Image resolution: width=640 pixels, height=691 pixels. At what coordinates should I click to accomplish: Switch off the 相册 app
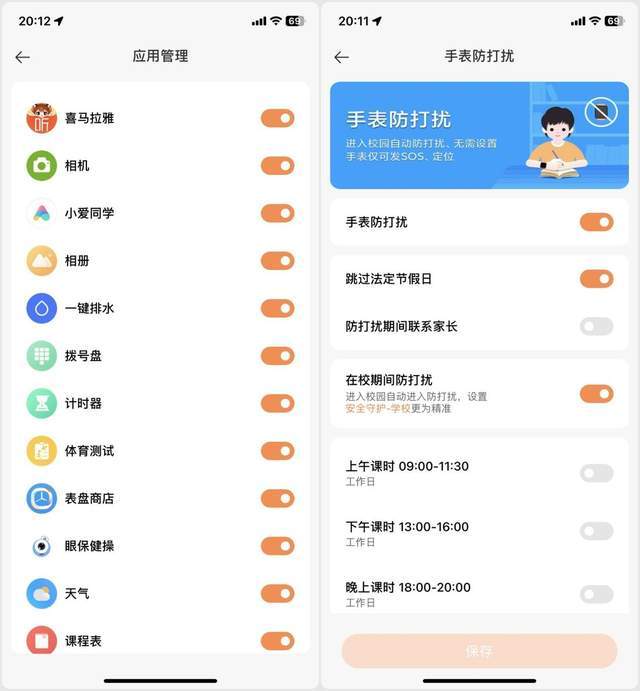[278, 261]
